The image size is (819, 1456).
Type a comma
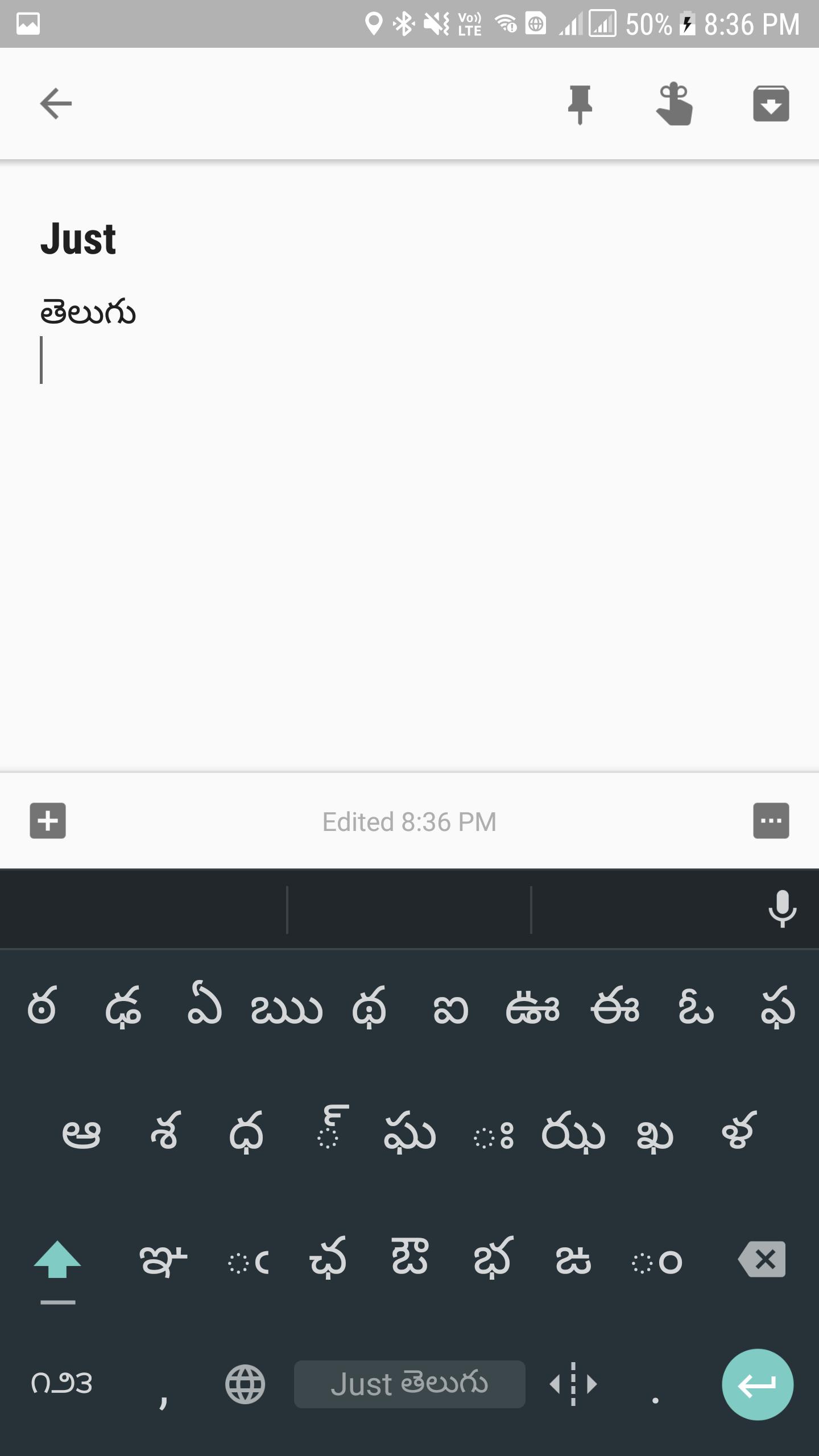click(164, 1388)
